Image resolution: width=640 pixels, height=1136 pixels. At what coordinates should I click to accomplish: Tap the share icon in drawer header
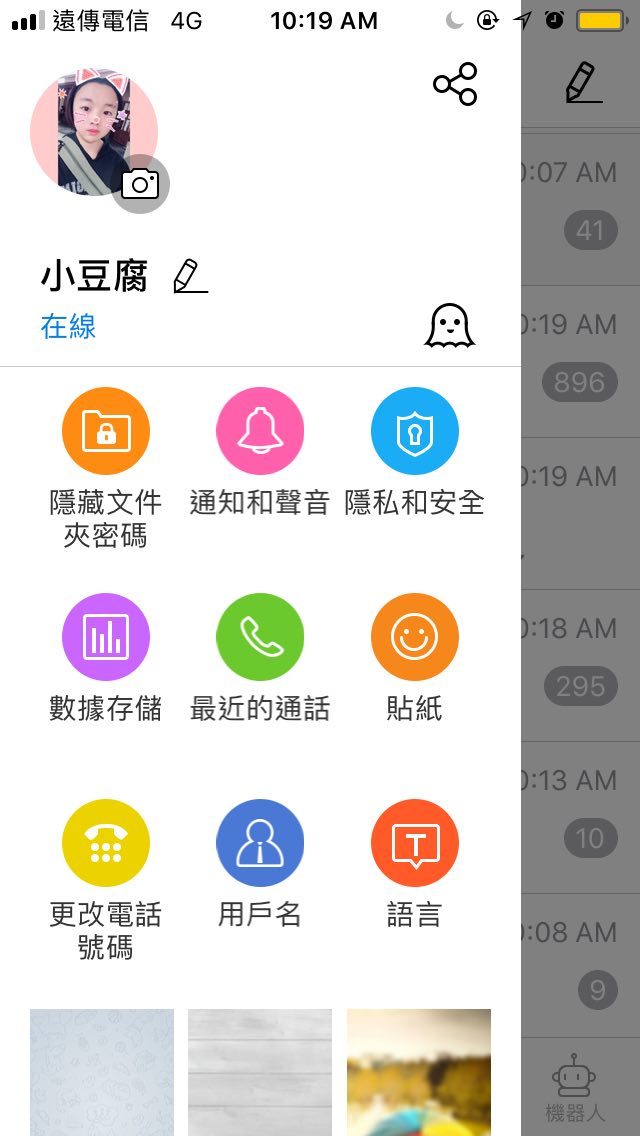455,84
